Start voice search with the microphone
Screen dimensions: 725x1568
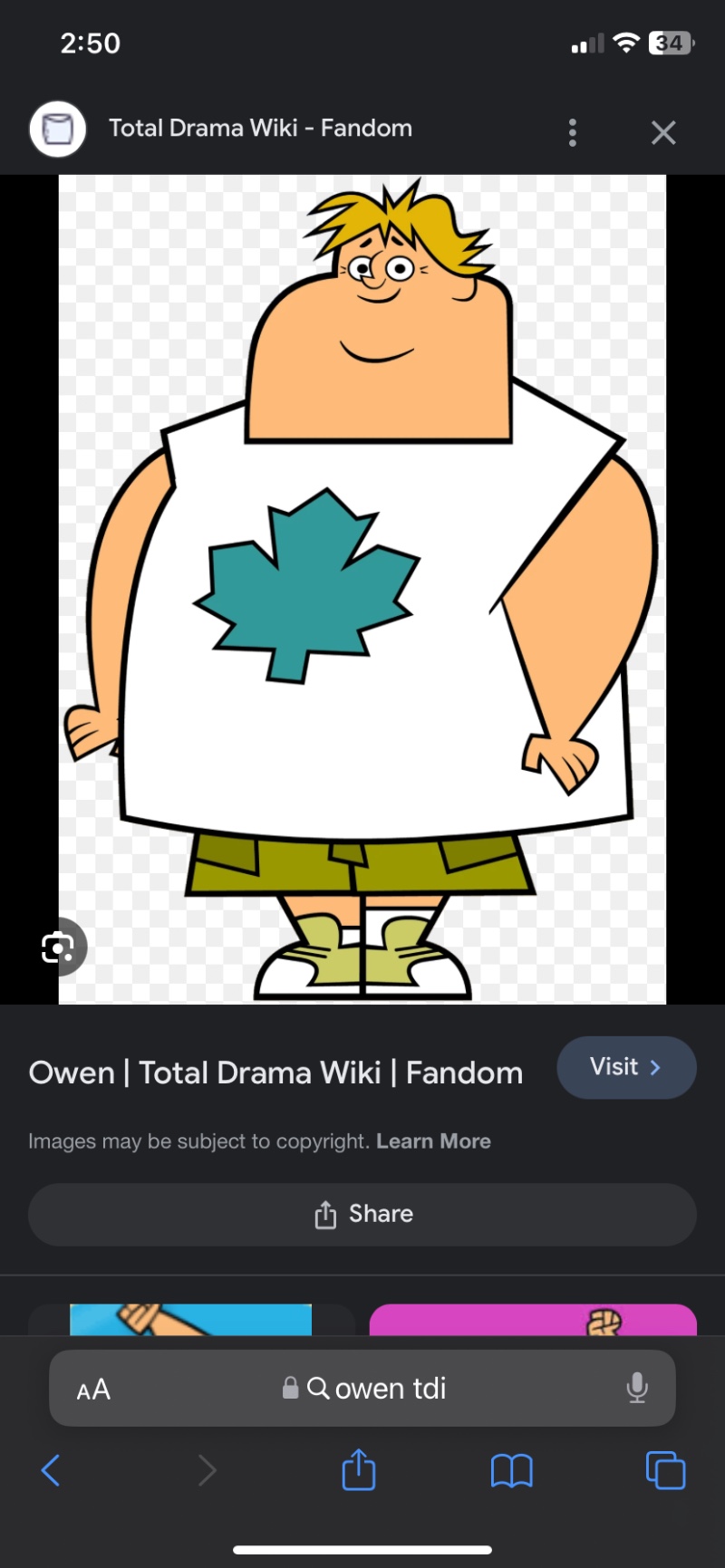(637, 1388)
